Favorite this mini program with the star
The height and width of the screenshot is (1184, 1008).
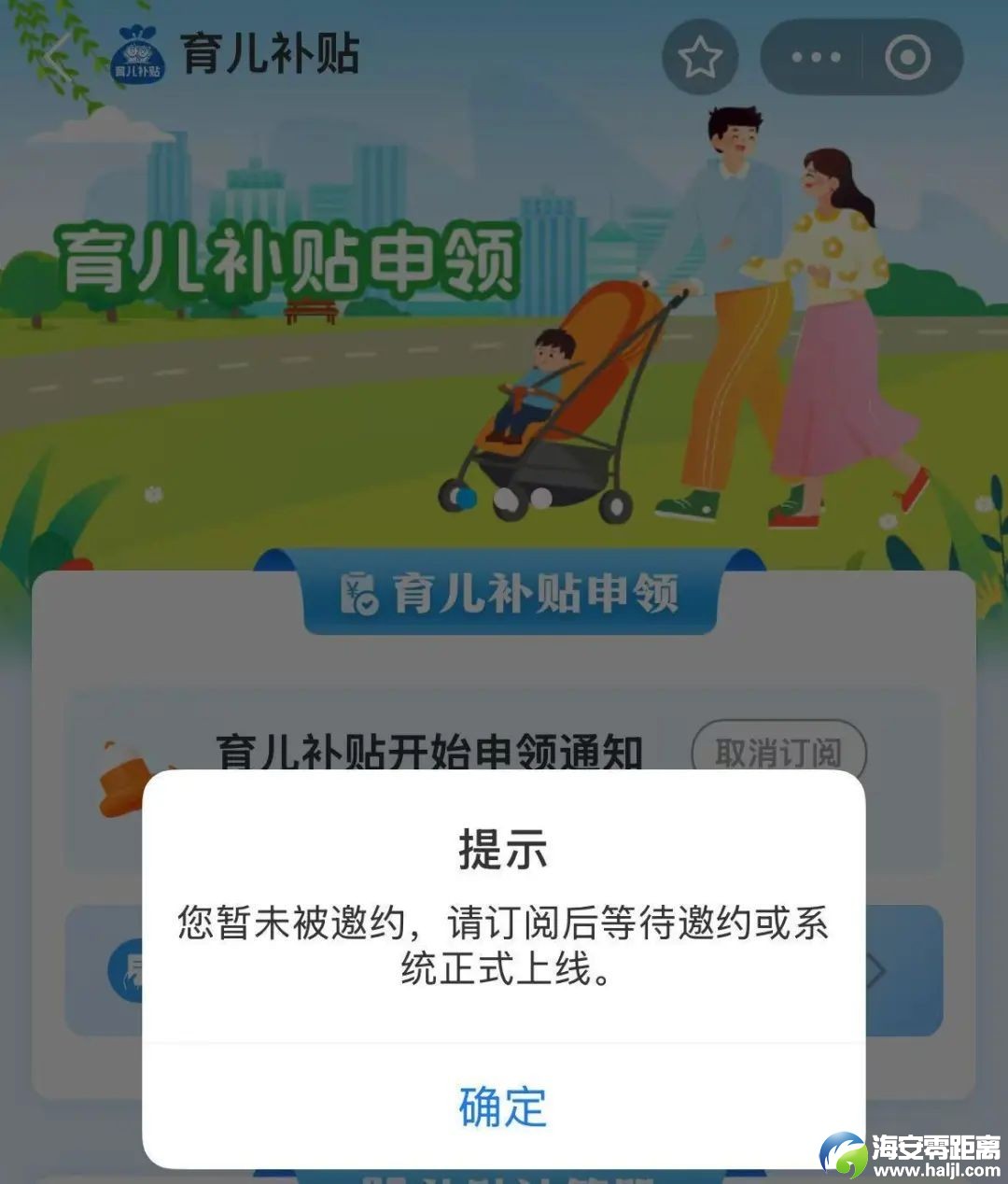point(700,58)
